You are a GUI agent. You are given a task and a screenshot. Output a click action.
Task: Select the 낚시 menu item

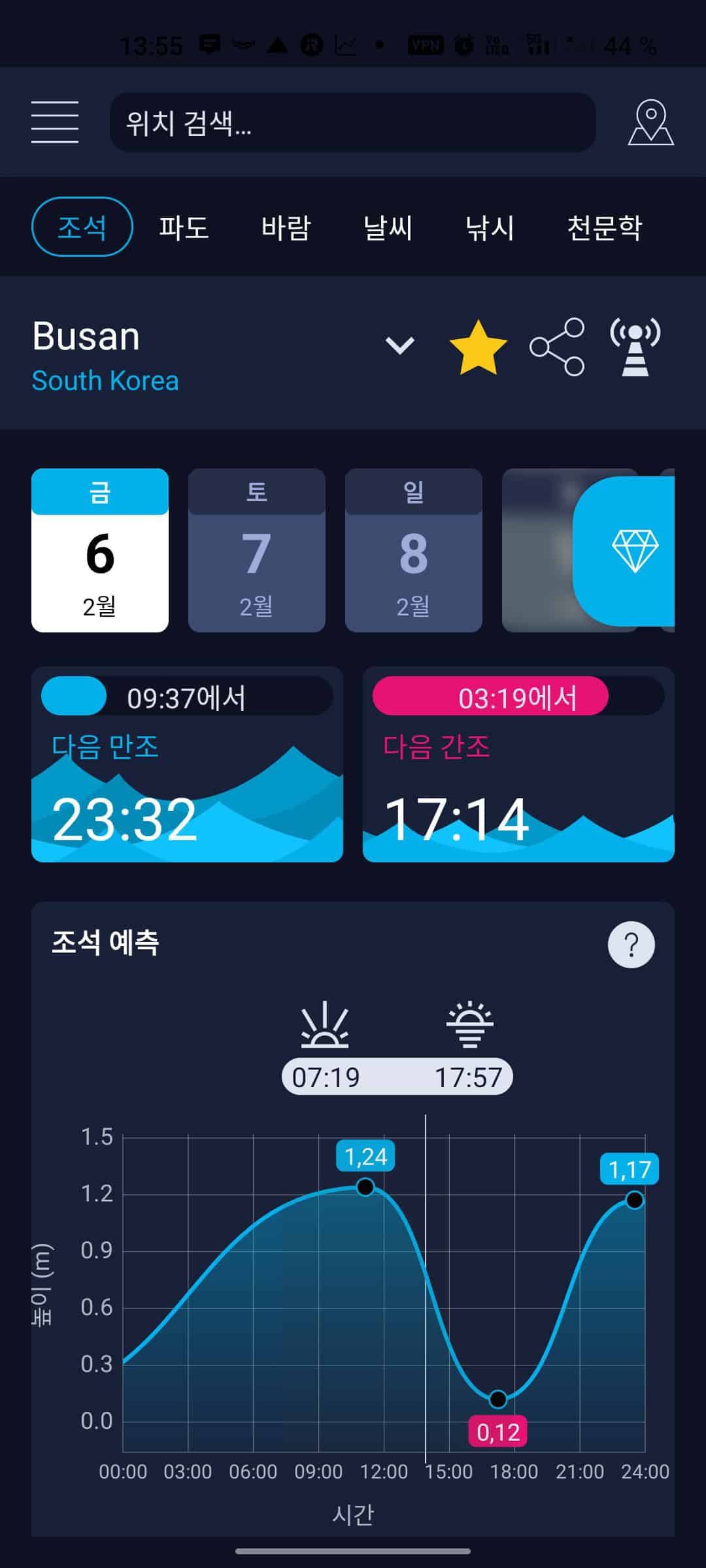pos(492,227)
